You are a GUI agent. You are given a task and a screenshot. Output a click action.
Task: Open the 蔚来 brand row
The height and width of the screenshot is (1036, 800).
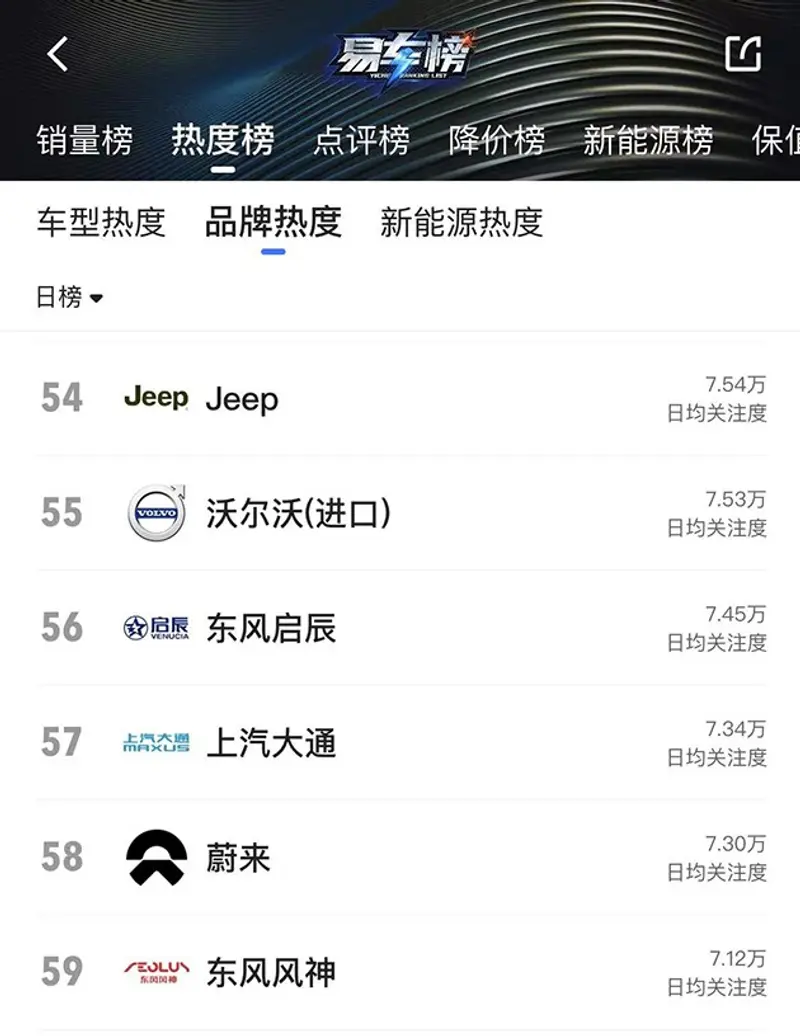(400, 858)
